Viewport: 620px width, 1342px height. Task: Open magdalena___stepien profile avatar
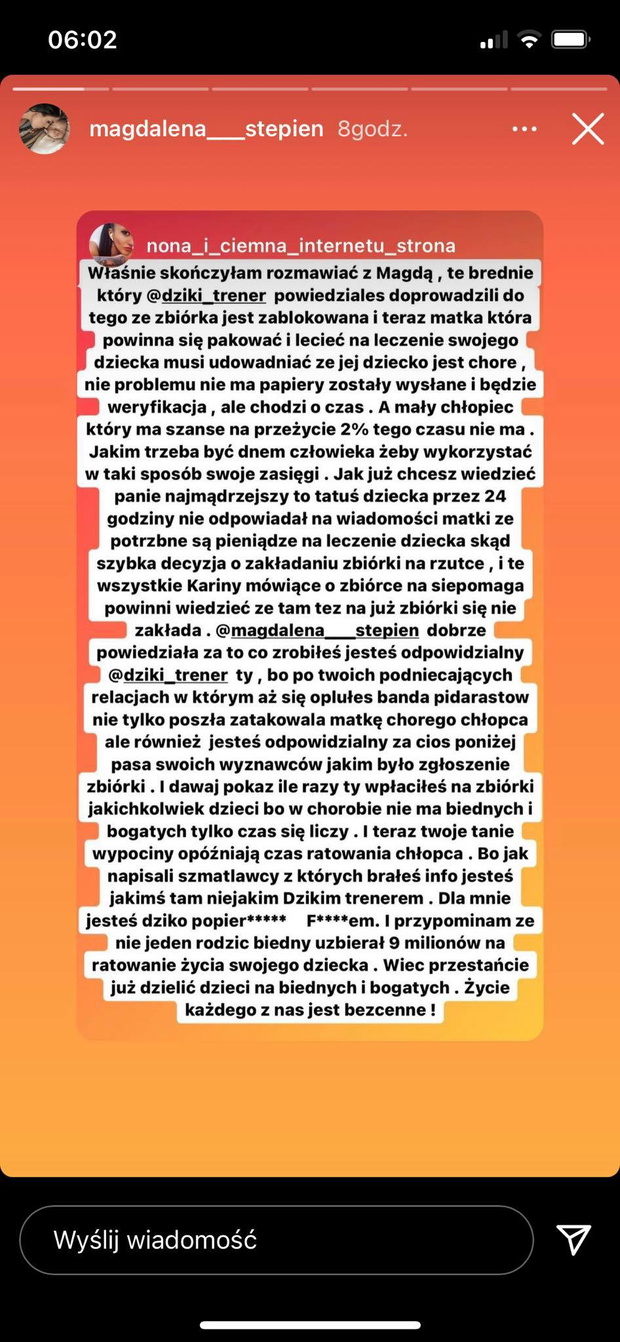click(44, 129)
